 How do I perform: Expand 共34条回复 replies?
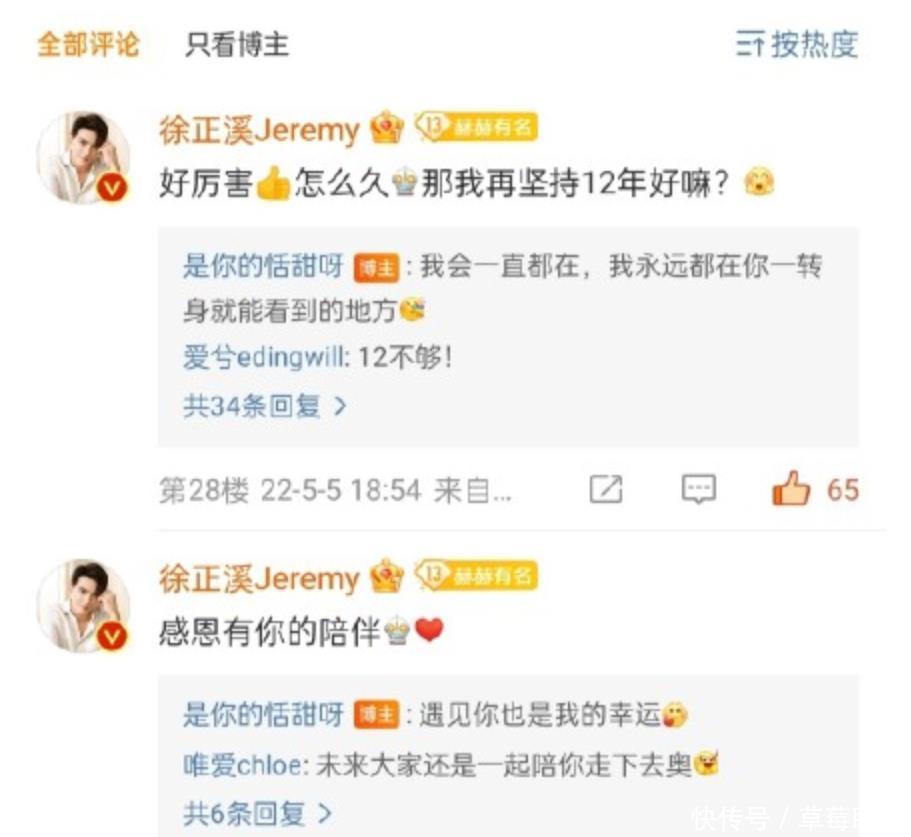tap(264, 406)
